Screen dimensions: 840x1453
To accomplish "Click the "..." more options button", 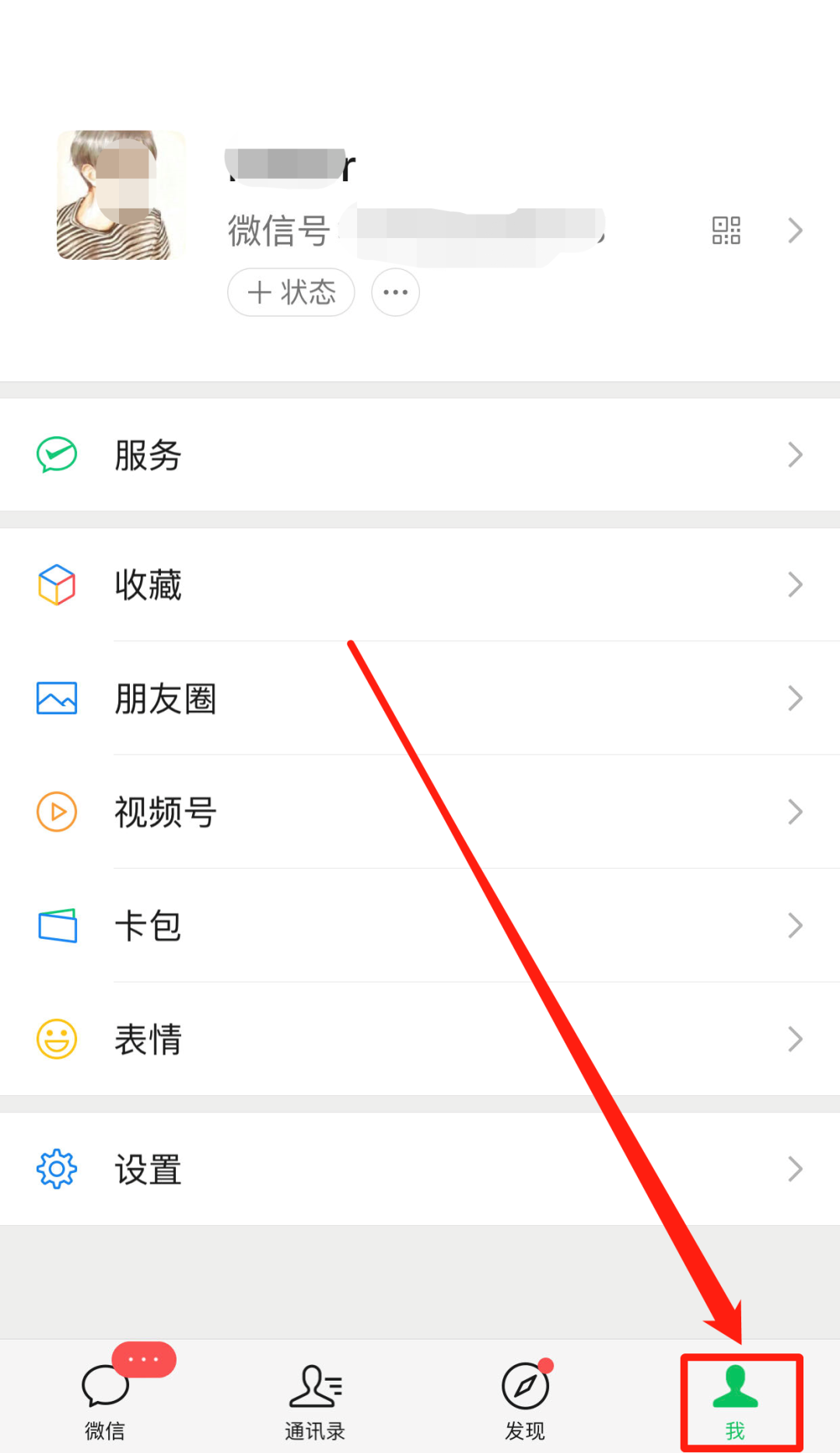I will click(x=395, y=292).
